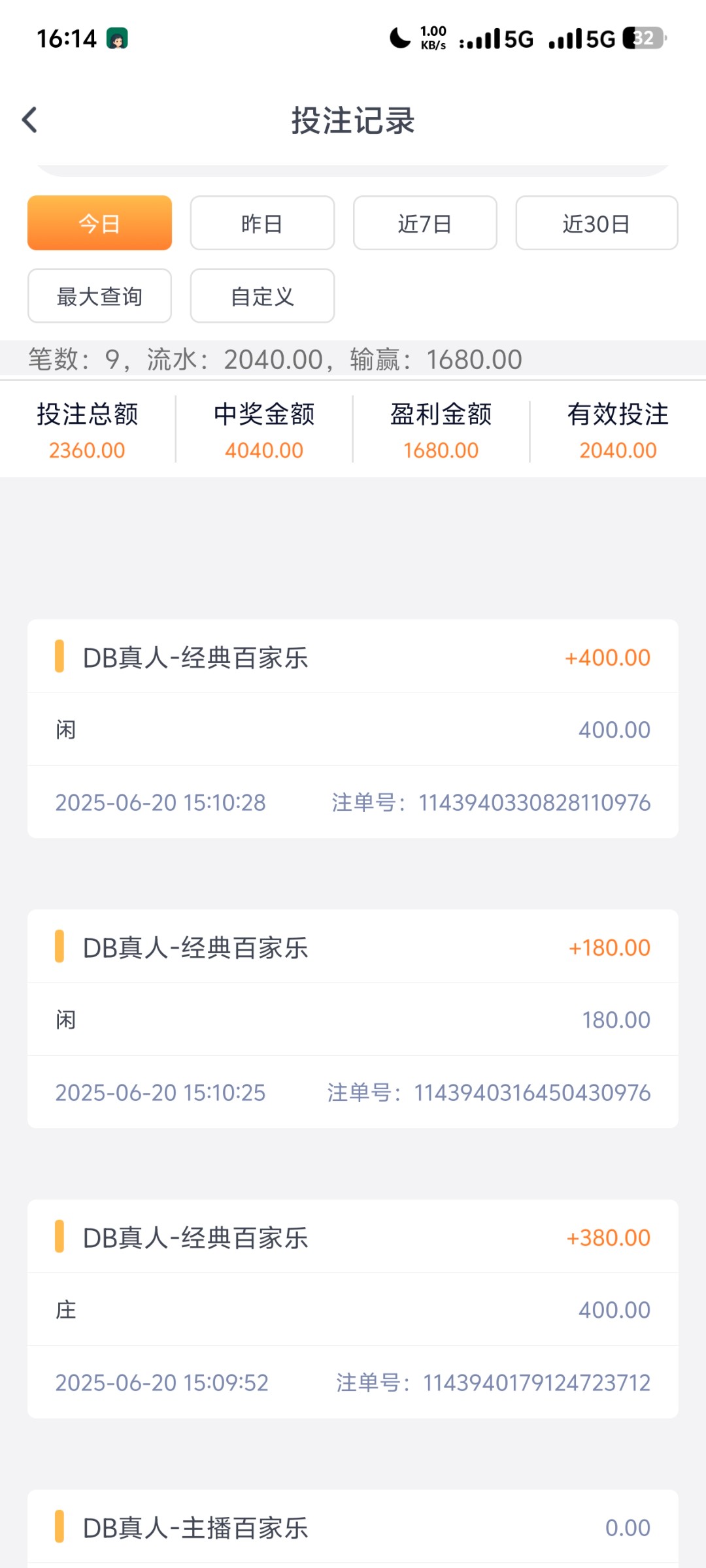Switch to the 昨日 filter
This screenshot has height=1568, width=706.
tap(262, 223)
